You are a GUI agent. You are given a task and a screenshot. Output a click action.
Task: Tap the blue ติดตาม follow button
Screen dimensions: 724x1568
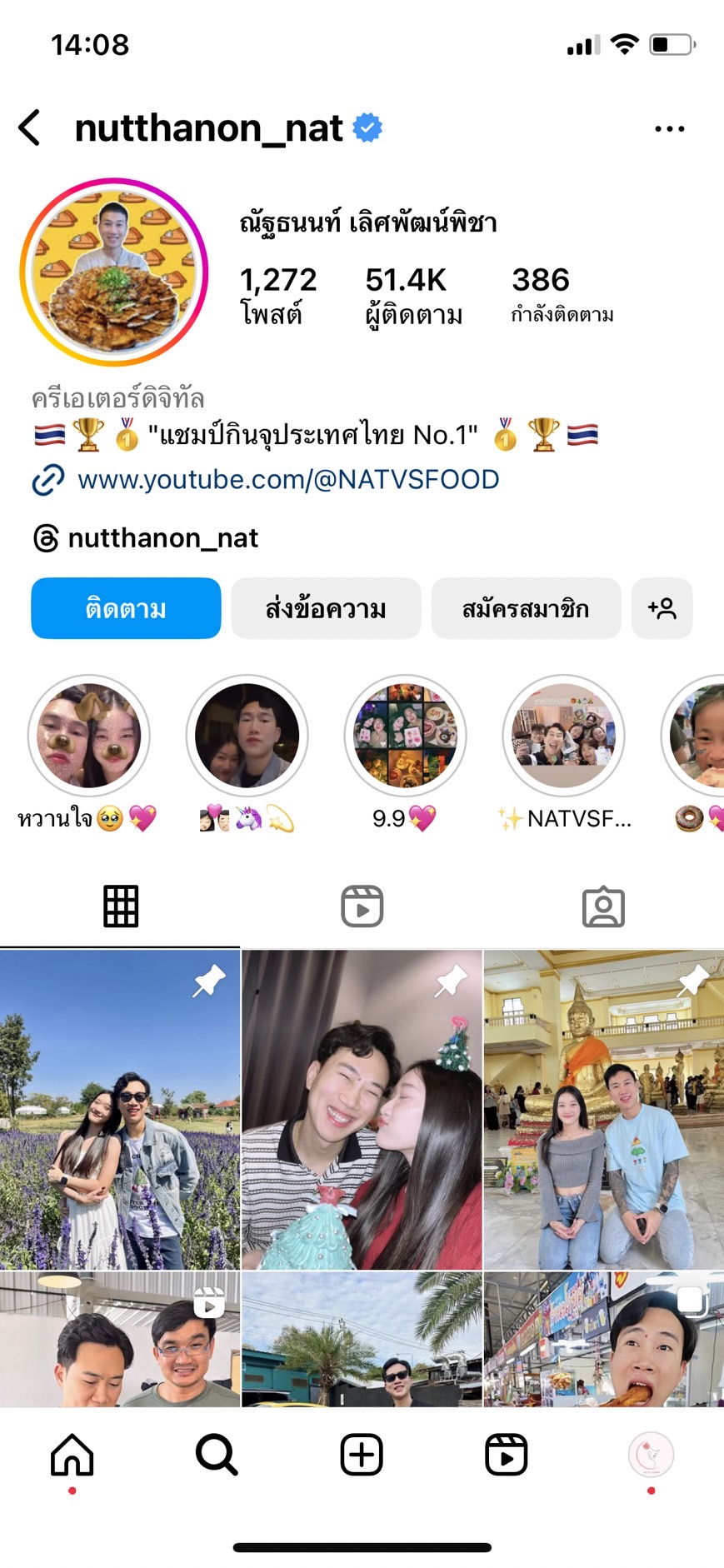(x=126, y=608)
